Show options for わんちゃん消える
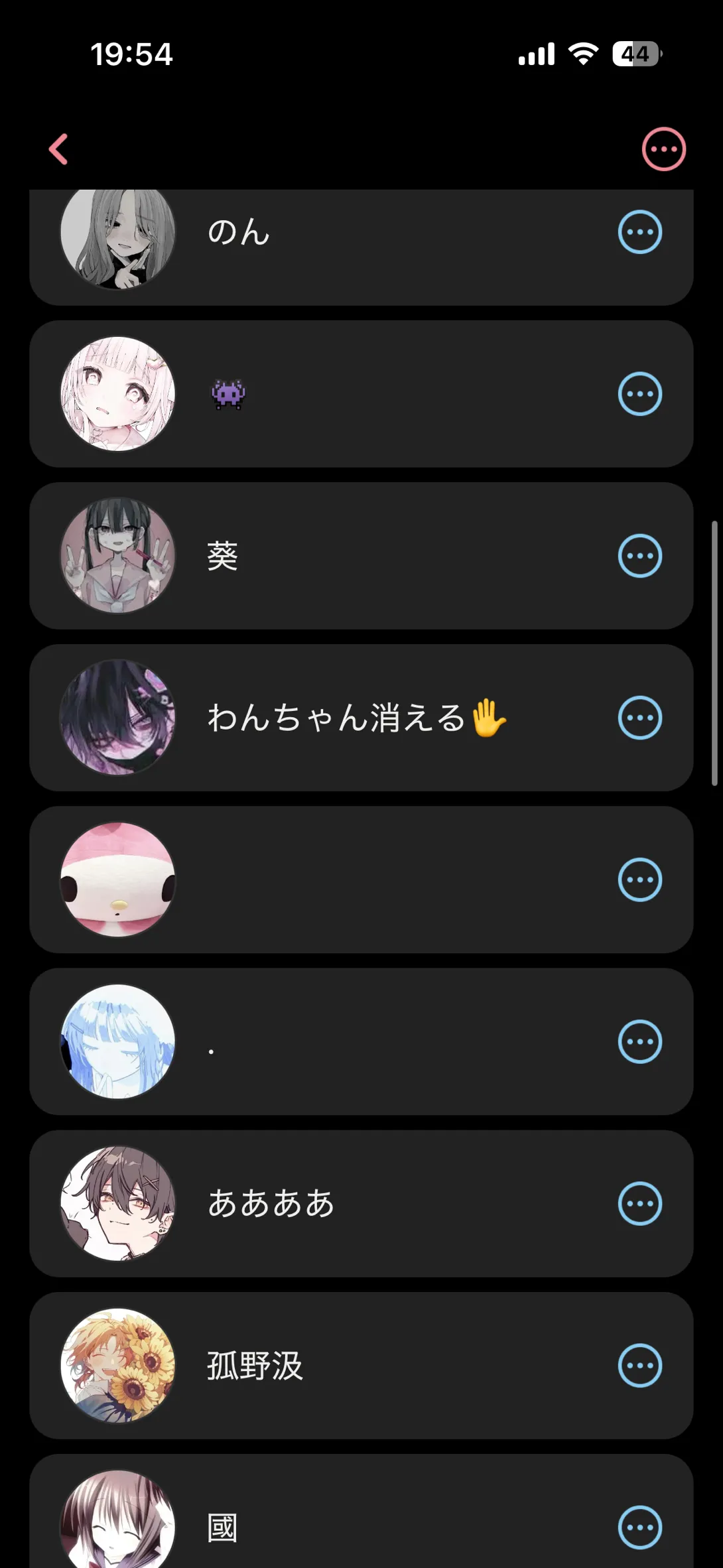 tap(640, 718)
